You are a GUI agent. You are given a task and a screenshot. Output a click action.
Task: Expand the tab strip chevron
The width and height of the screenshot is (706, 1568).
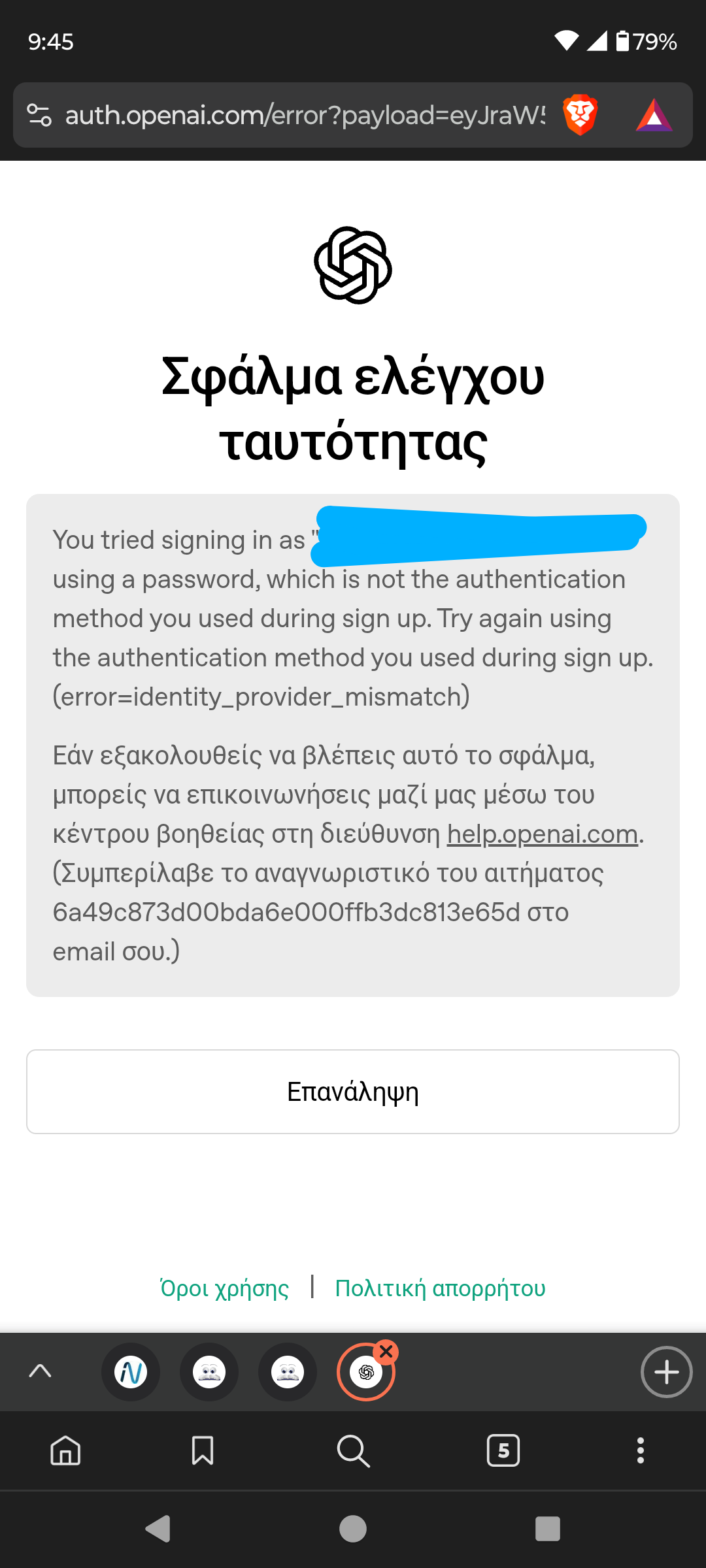(x=41, y=1371)
